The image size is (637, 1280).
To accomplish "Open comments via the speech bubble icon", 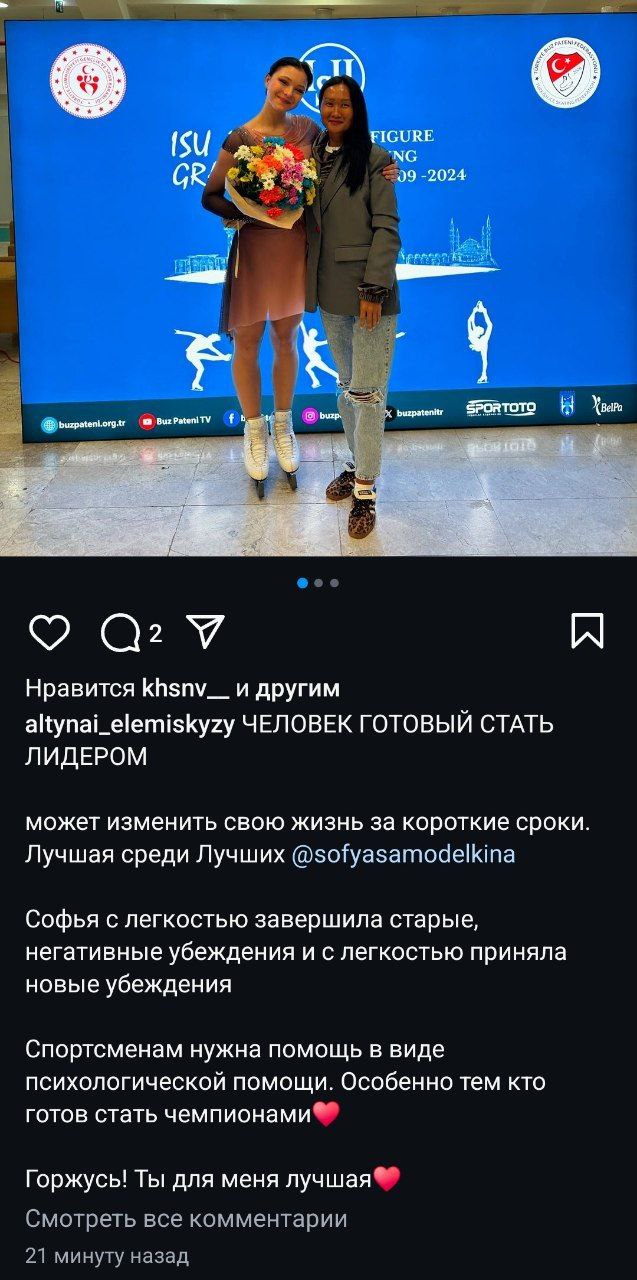I will [x=121, y=632].
